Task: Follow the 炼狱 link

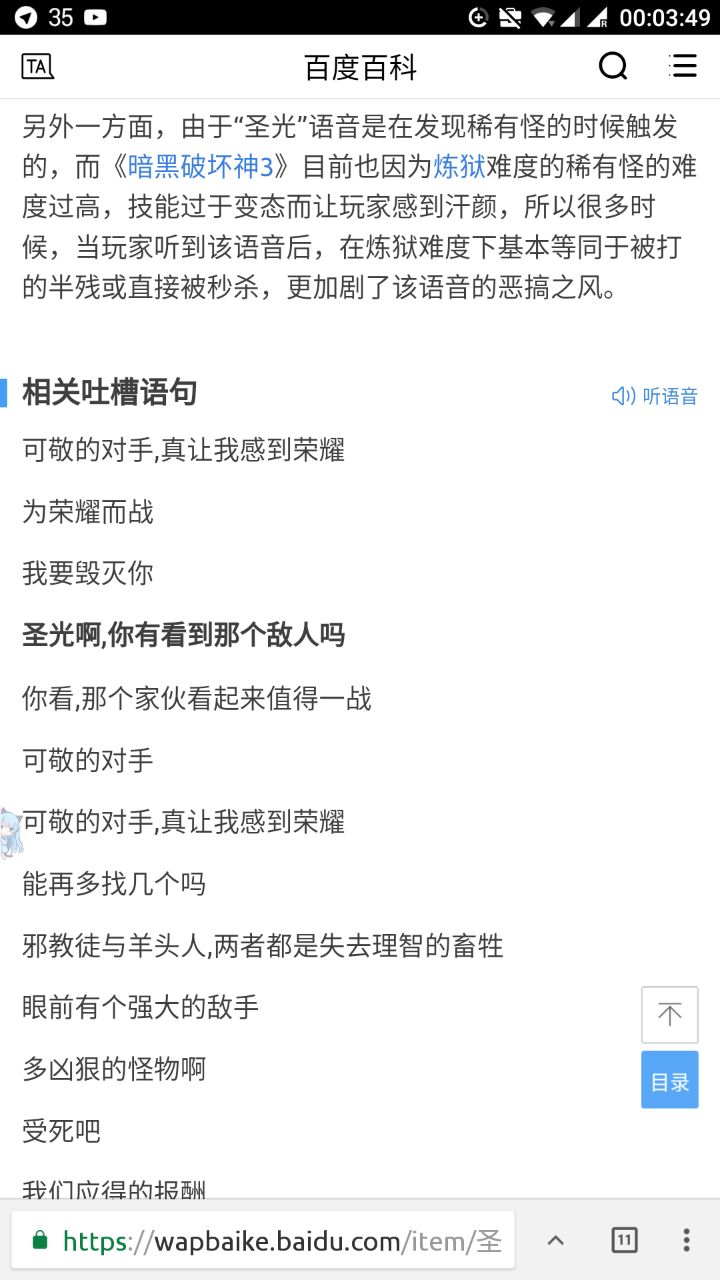Action: click(459, 166)
